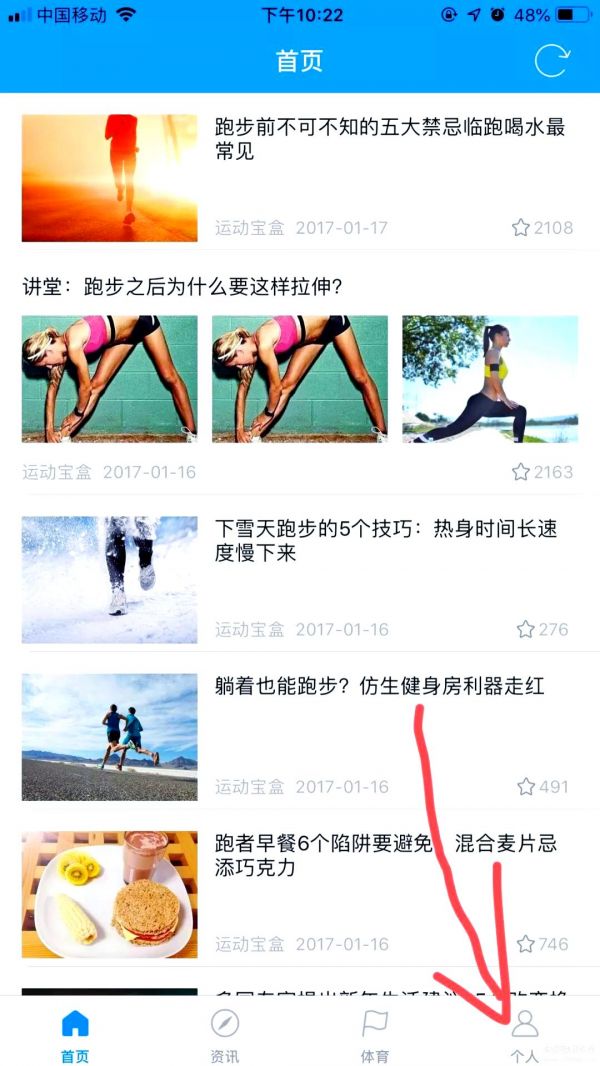Favorite the article showing 491 stars

(526, 787)
